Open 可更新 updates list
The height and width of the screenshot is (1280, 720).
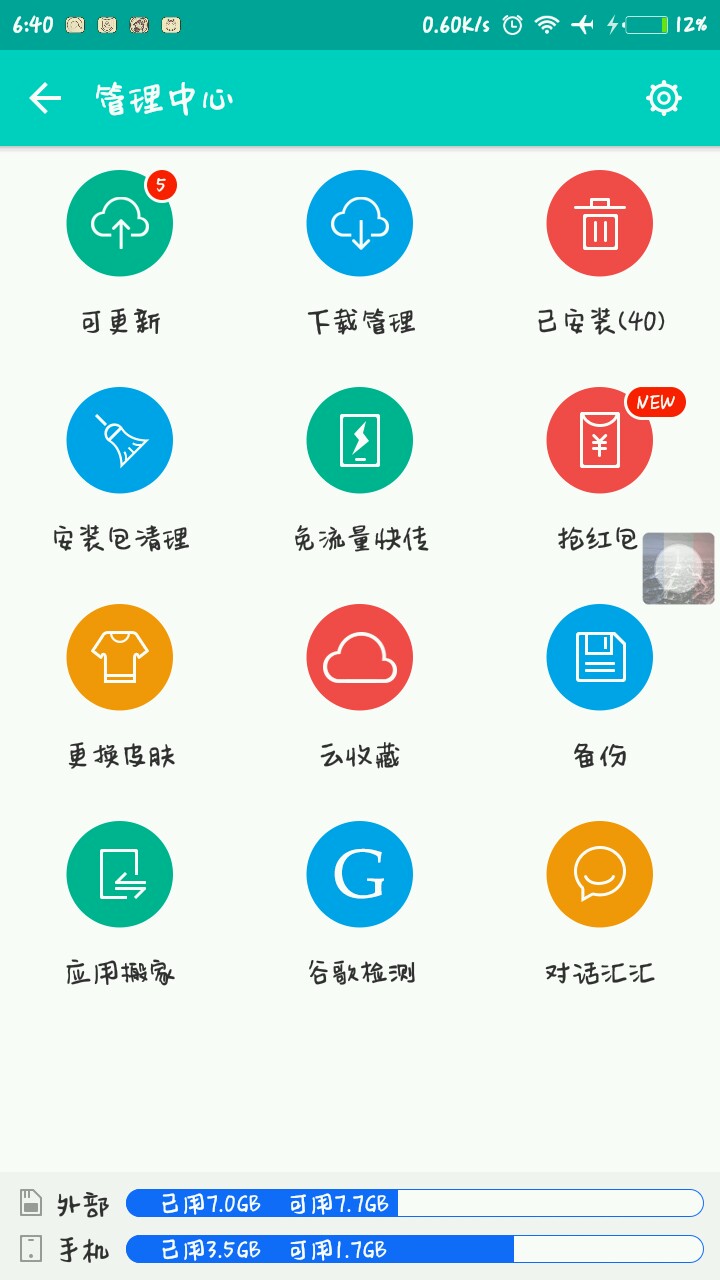[120, 223]
